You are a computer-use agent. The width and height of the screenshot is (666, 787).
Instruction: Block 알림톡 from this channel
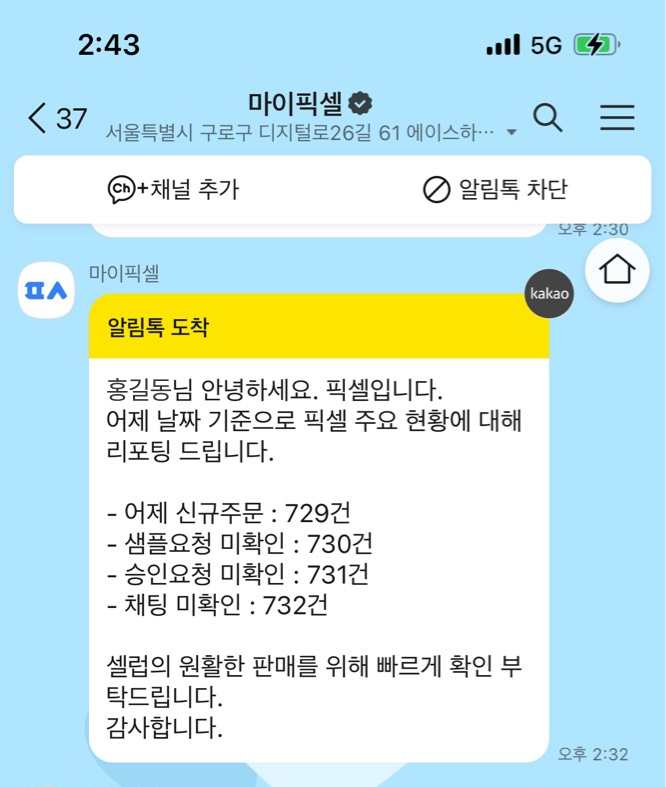tap(495, 189)
